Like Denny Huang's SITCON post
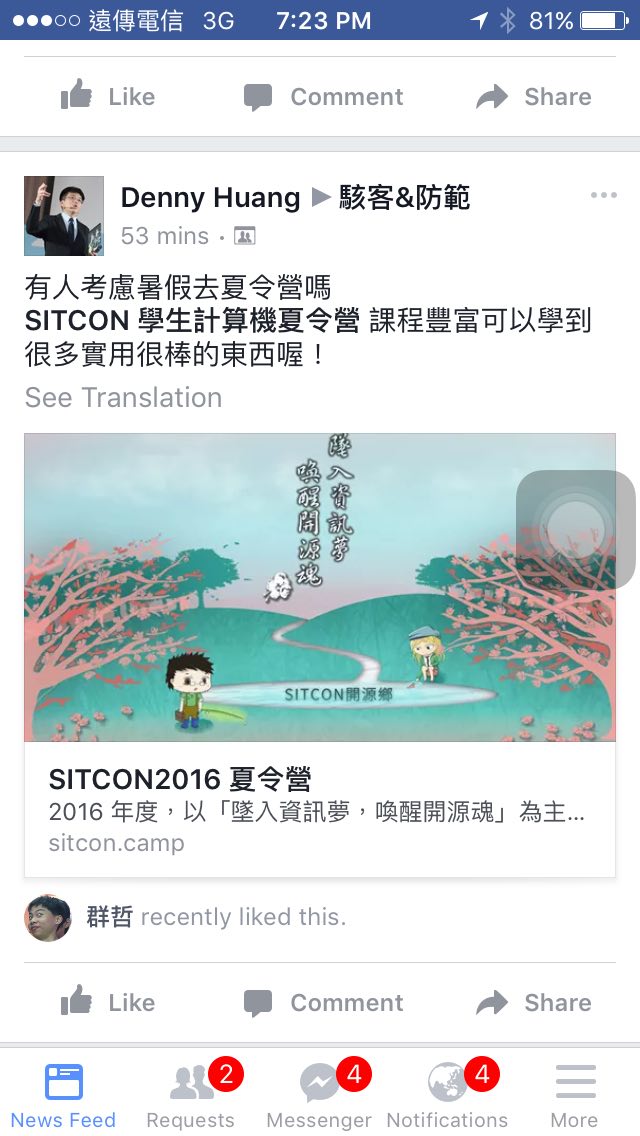Viewport: 640px width, 1136px height. pos(107,1002)
